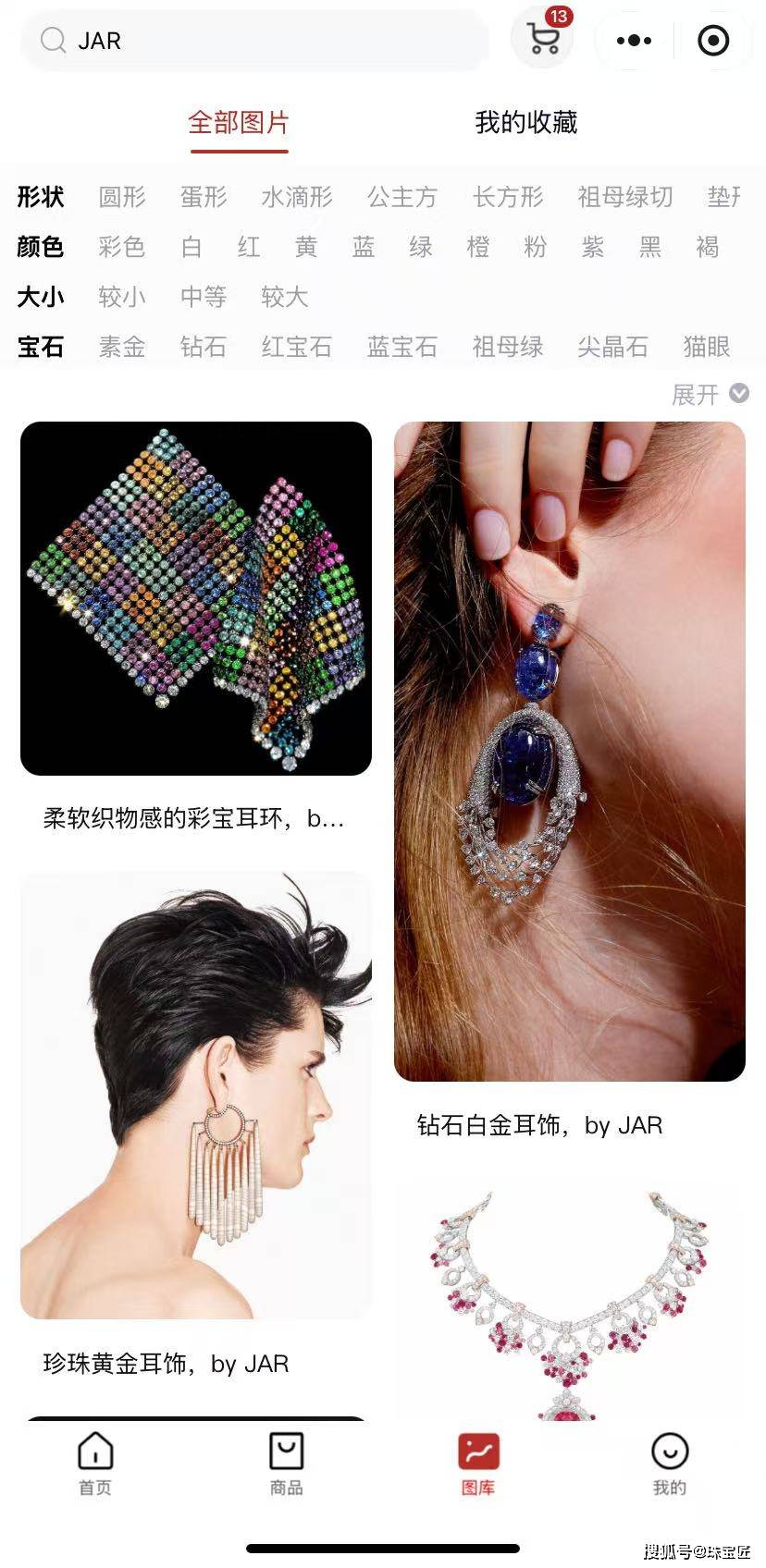766x1568 pixels.
Task: Open the three-dot more menu
Action: coord(634,41)
